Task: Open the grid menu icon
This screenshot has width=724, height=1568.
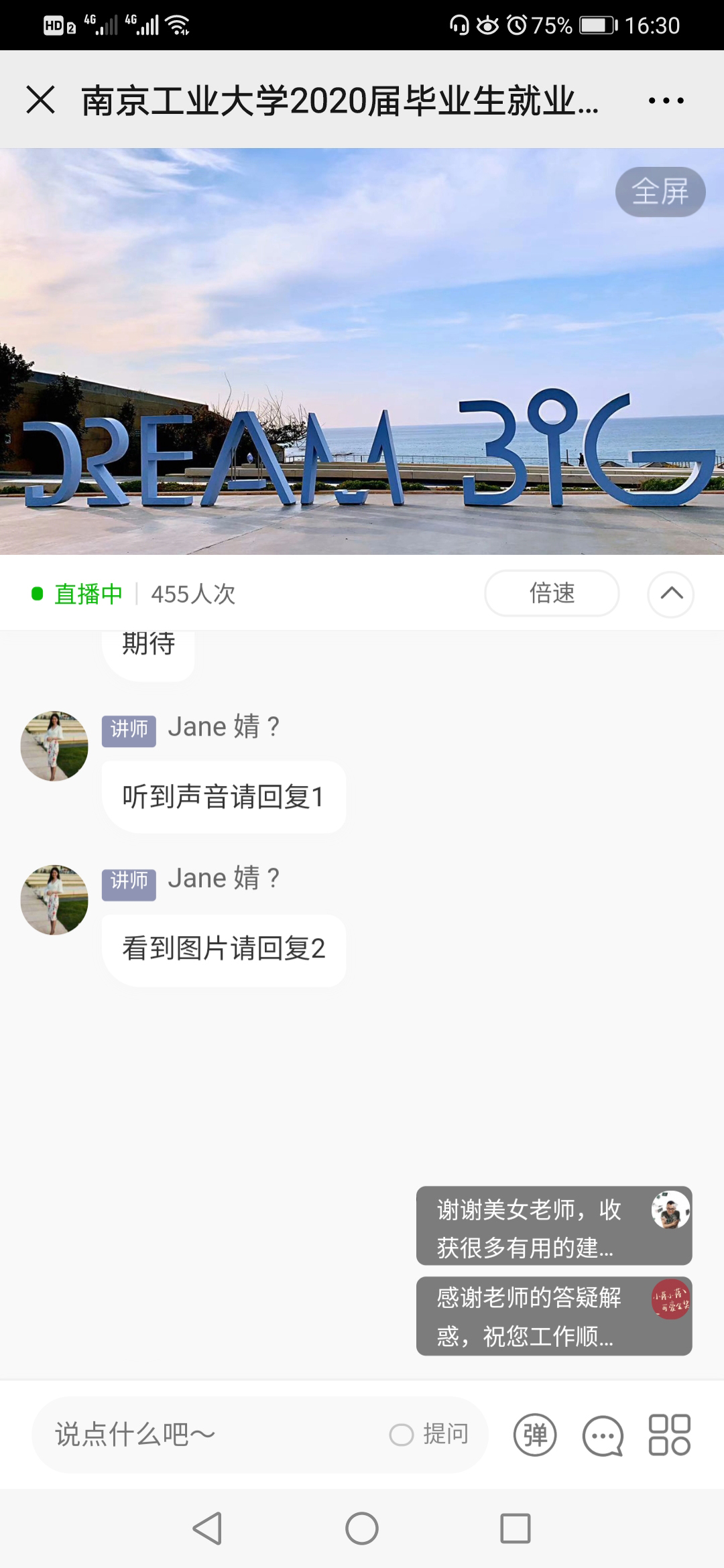Action: pyautogui.click(x=669, y=1435)
